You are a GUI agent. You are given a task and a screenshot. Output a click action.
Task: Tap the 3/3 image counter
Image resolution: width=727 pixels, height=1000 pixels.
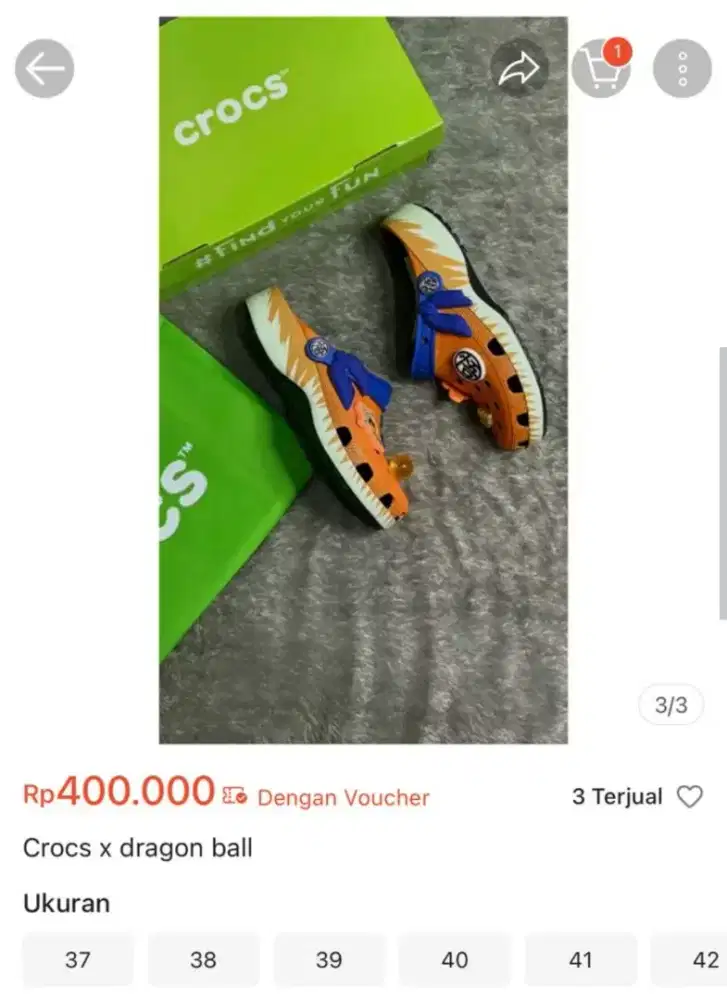coord(672,705)
